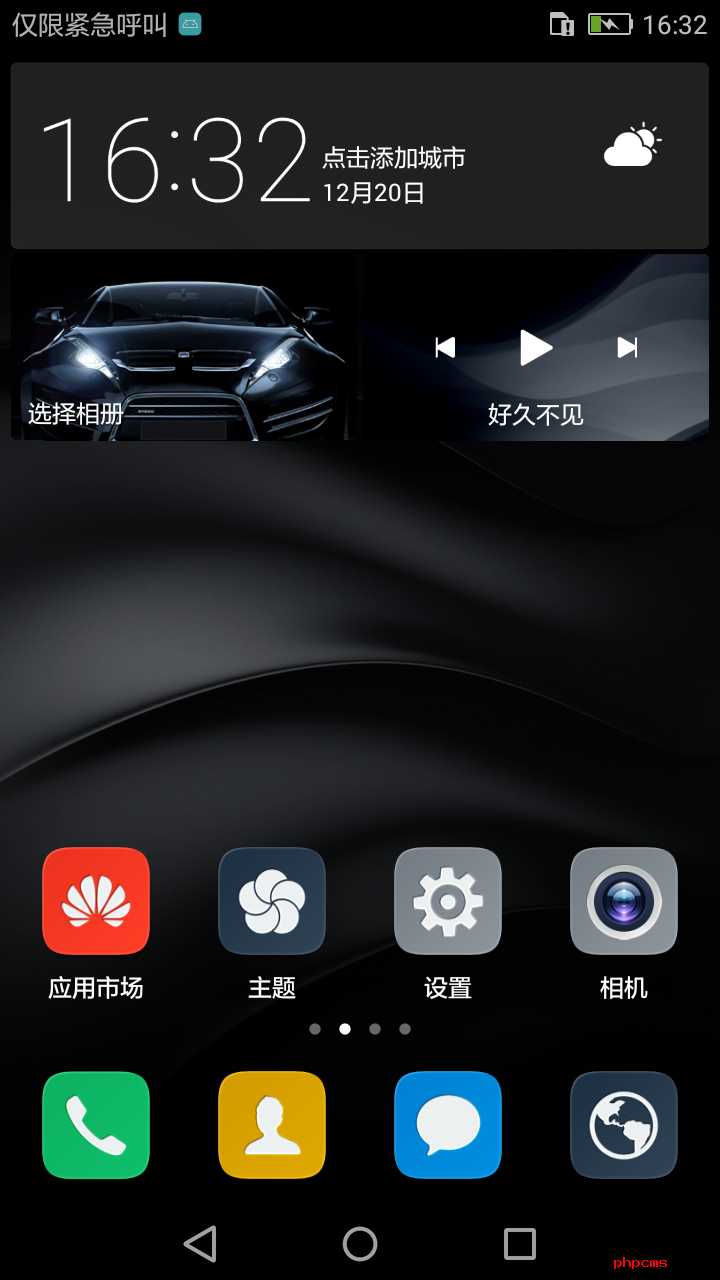
Task: Open recent apps with the square button
Action: tap(520, 1244)
